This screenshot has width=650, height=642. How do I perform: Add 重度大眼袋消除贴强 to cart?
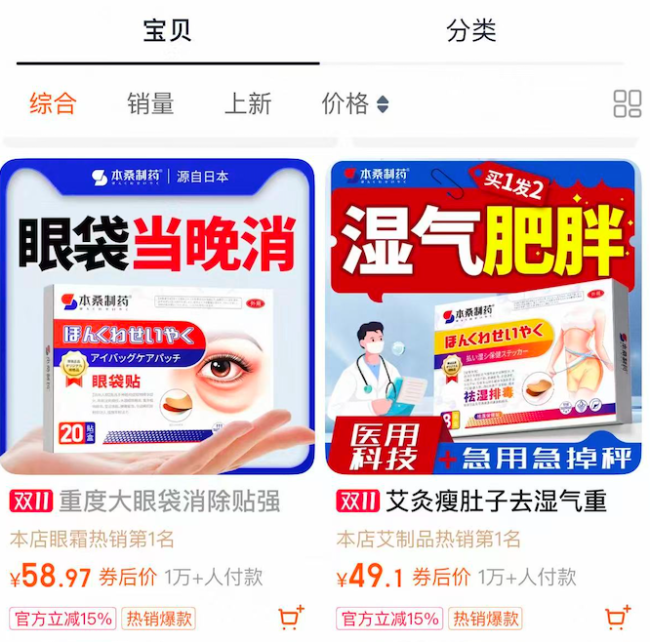(291, 617)
